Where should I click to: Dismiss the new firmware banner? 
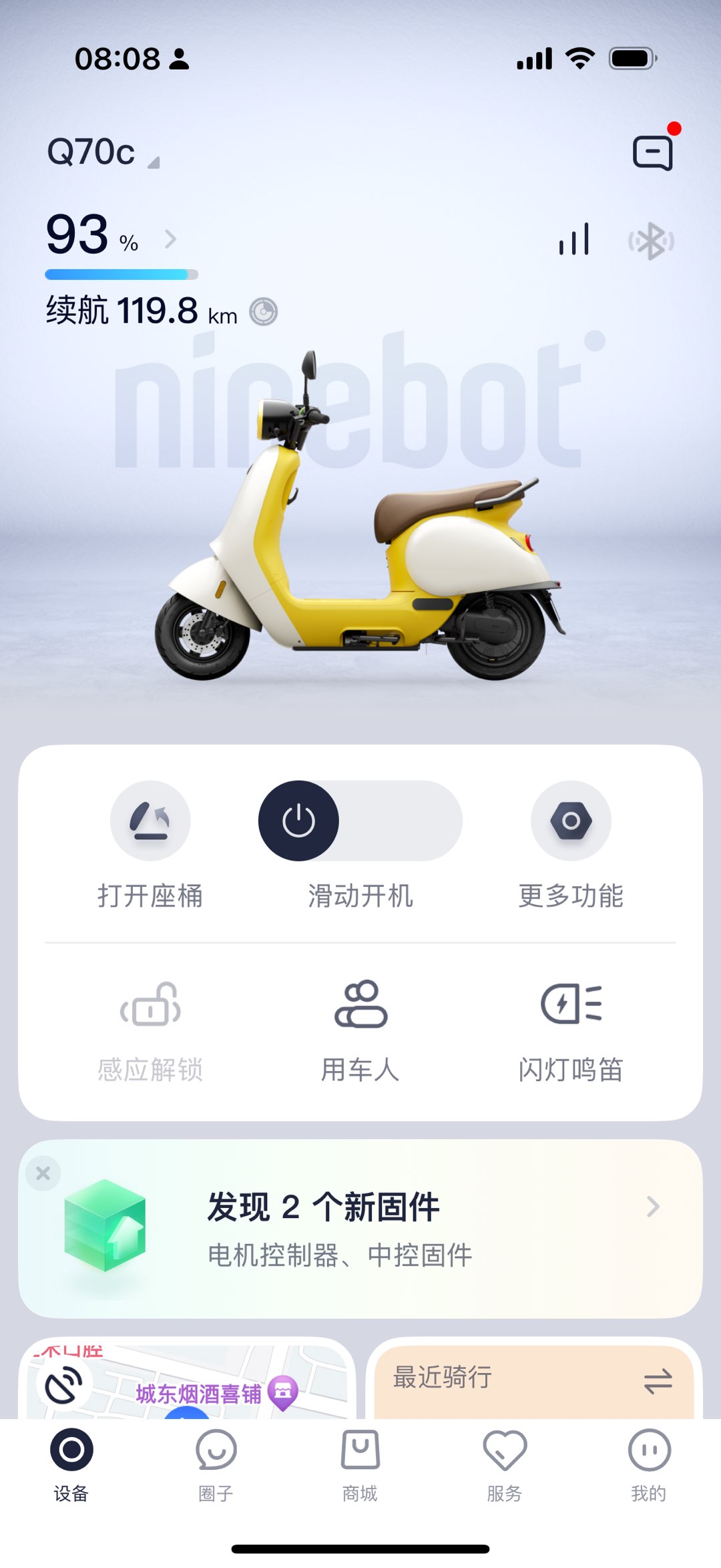[x=43, y=1173]
